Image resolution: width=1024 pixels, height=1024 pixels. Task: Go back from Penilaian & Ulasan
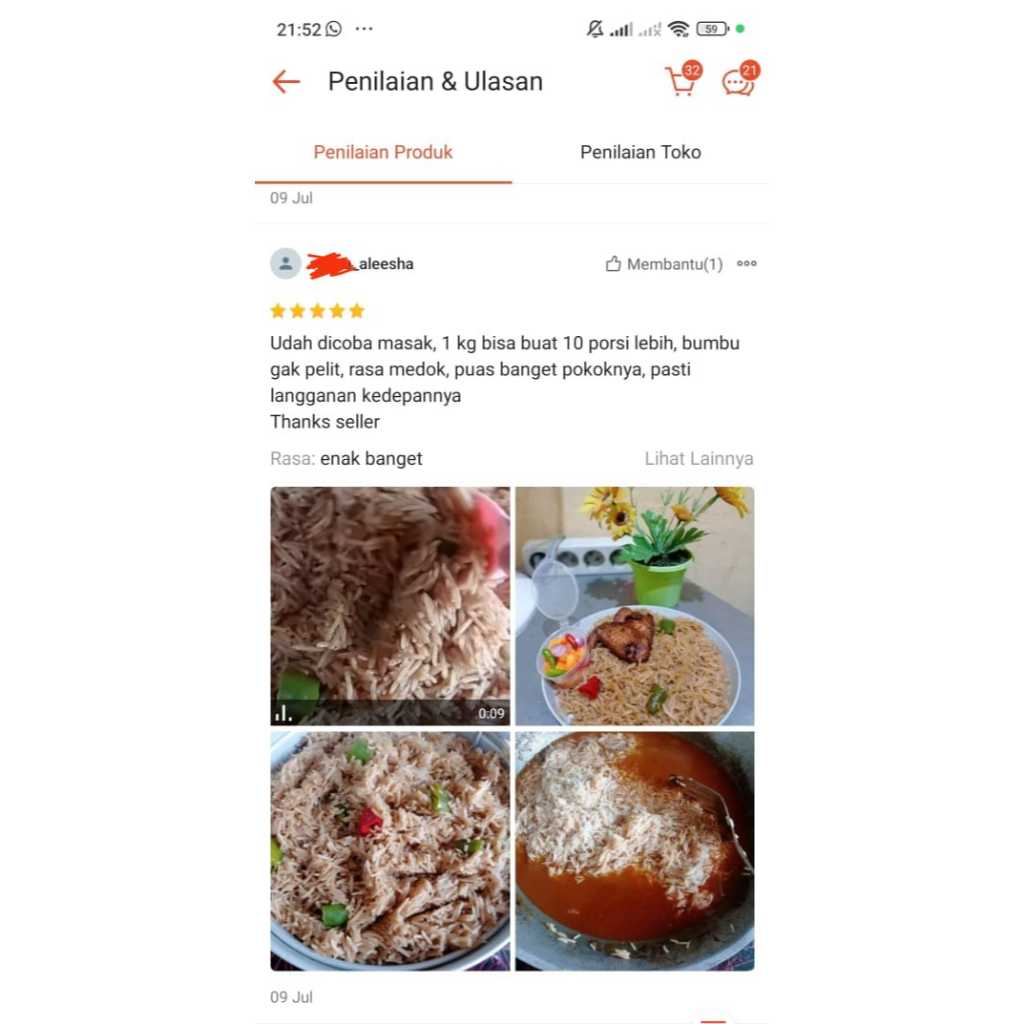(x=286, y=82)
